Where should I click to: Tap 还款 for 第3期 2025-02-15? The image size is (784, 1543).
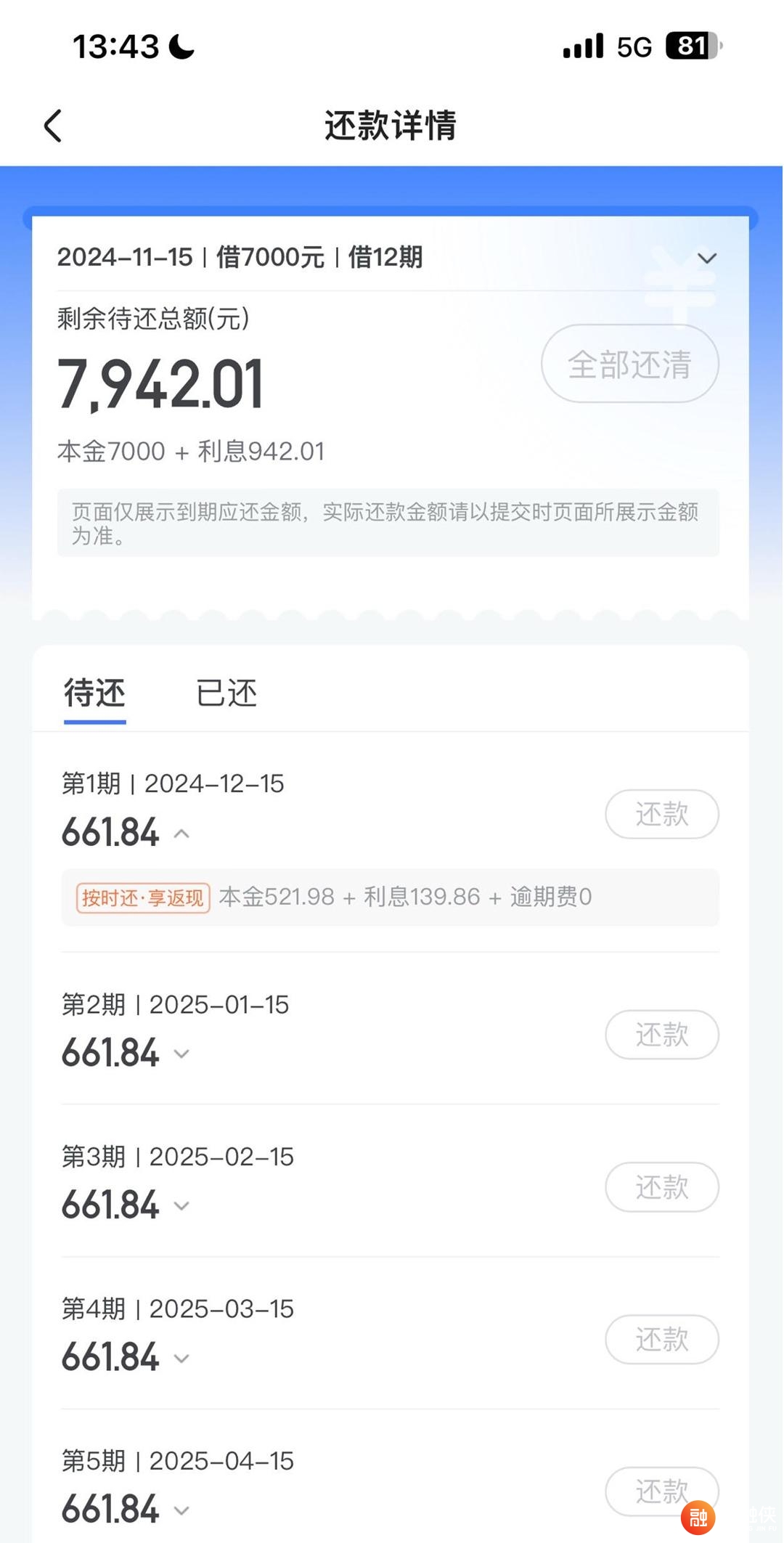[x=662, y=1187]
